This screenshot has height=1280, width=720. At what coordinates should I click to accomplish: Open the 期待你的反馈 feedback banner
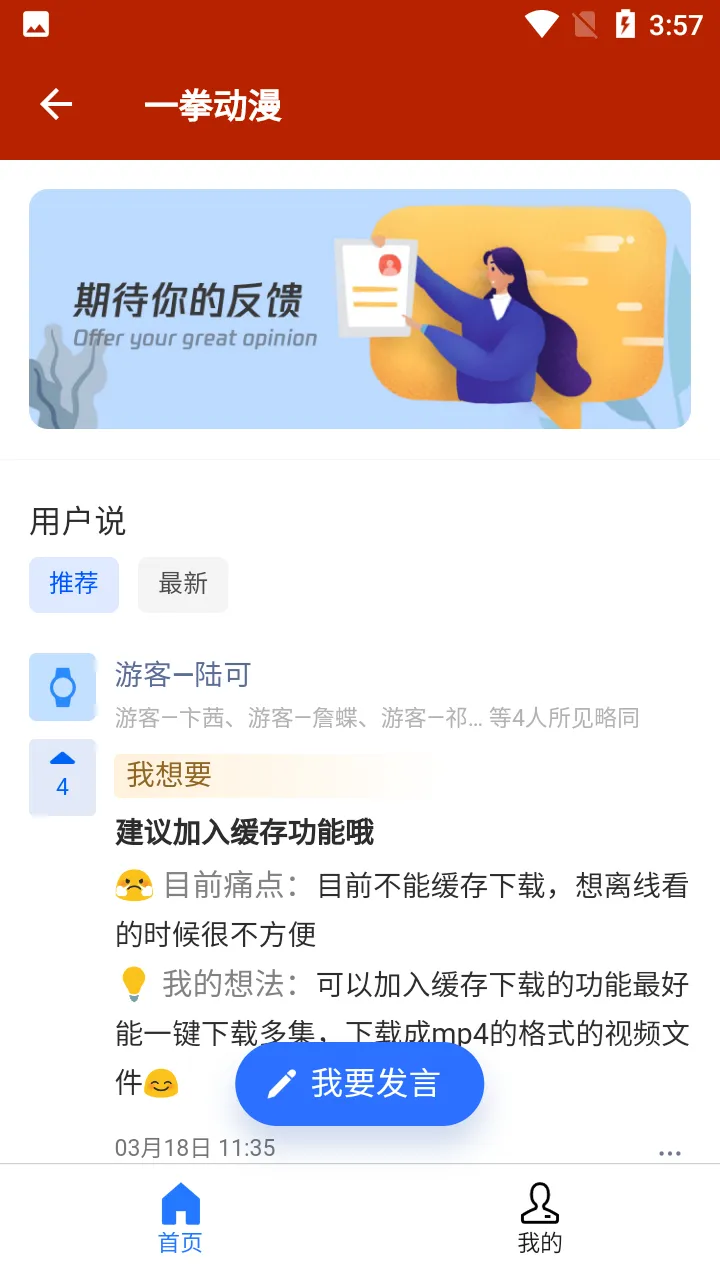360,309
